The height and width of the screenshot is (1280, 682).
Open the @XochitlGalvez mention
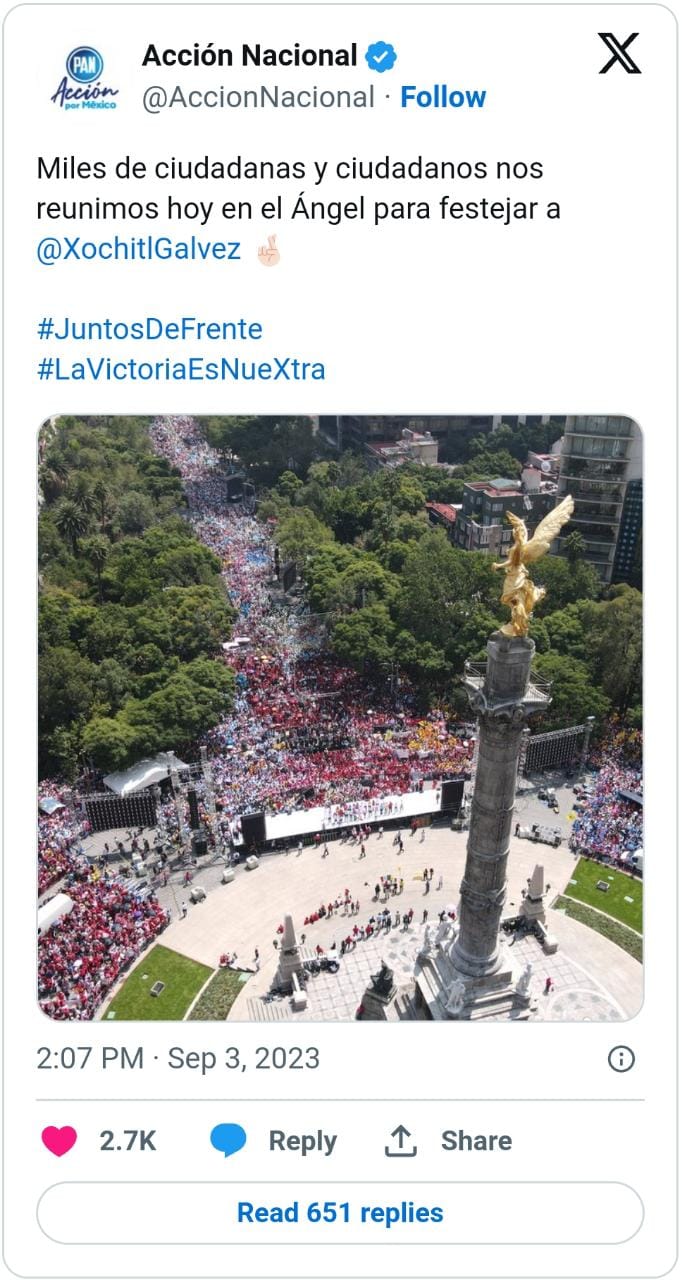point(139,249)
